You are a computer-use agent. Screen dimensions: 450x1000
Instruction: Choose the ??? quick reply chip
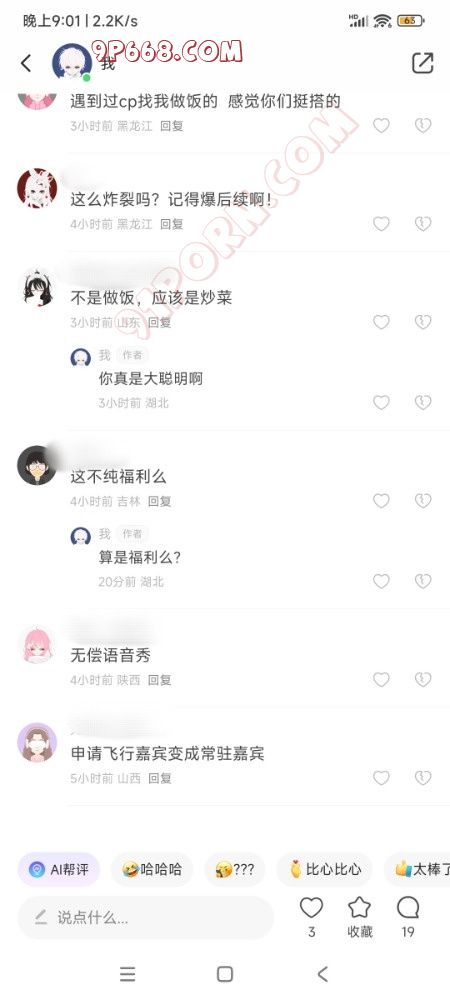[x=235, y=869]
